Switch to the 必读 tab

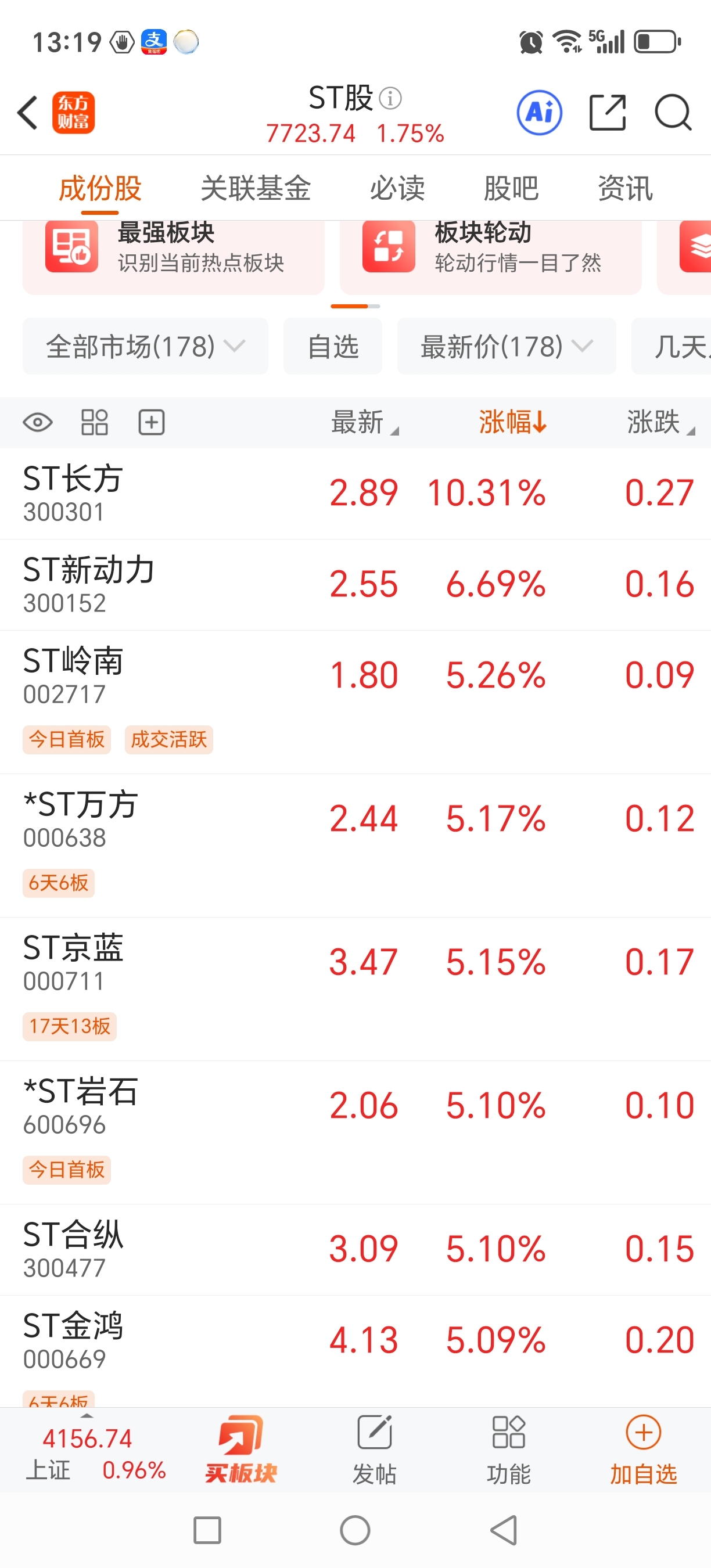(x=397, y=188)
